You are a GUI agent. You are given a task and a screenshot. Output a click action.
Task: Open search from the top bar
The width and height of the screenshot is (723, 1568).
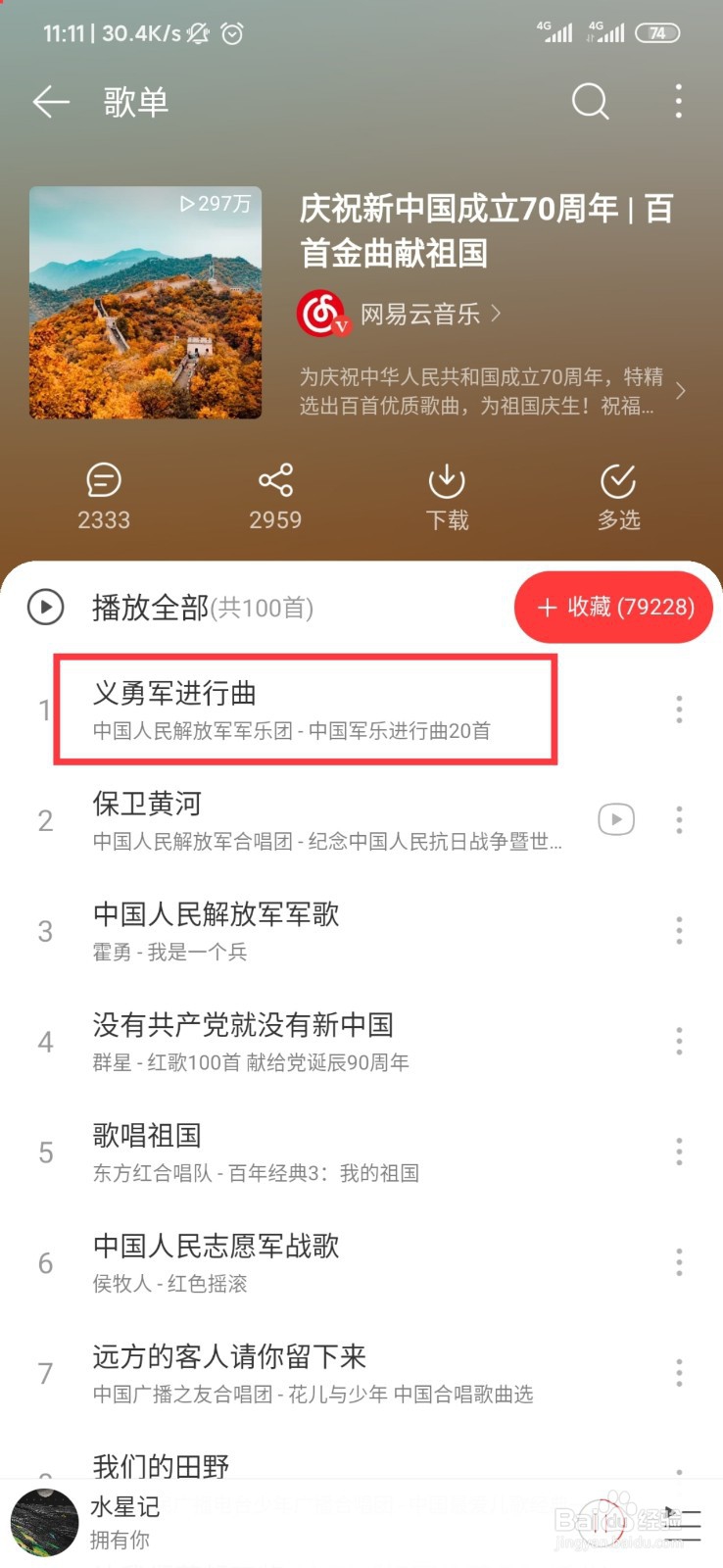click(x=590, y=102)
